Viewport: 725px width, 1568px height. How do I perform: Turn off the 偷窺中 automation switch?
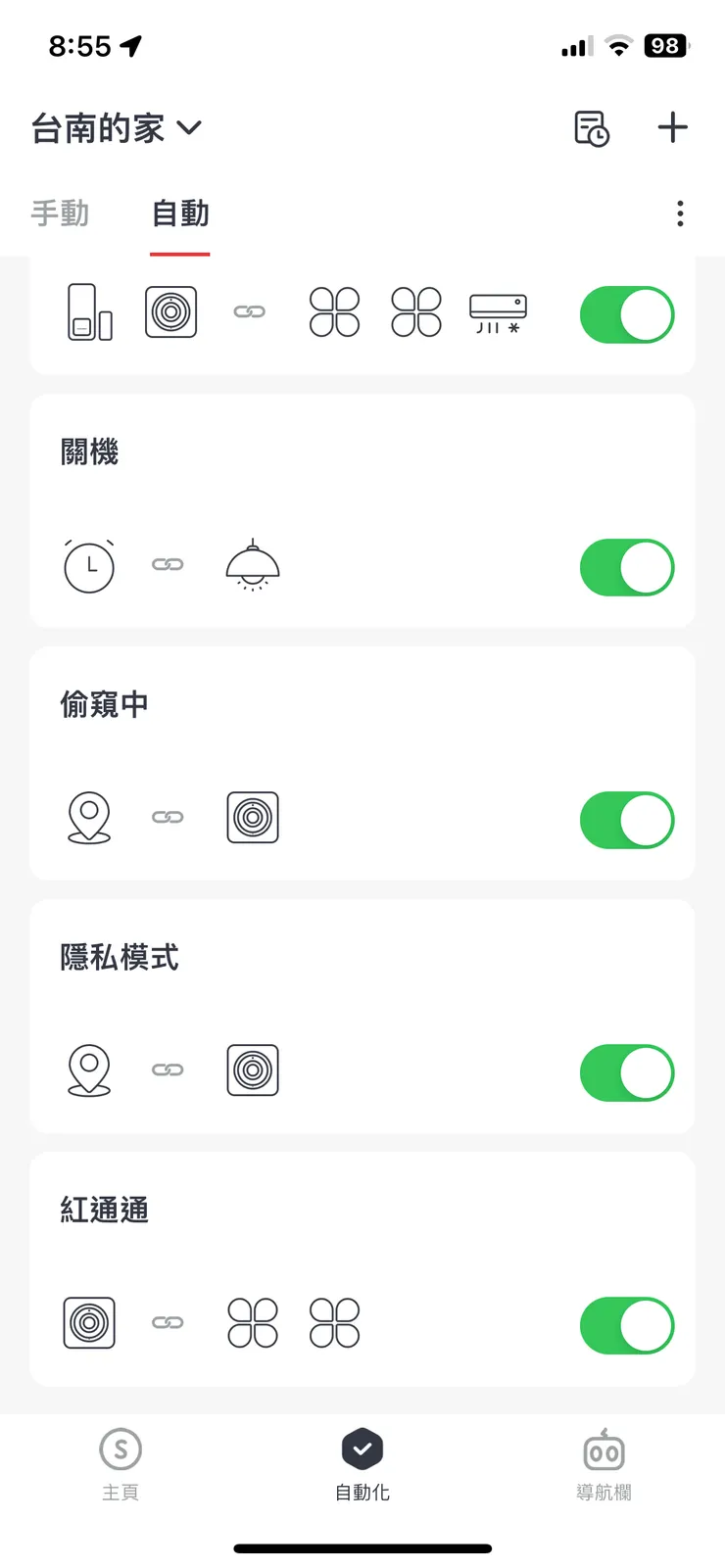[626, 820]
